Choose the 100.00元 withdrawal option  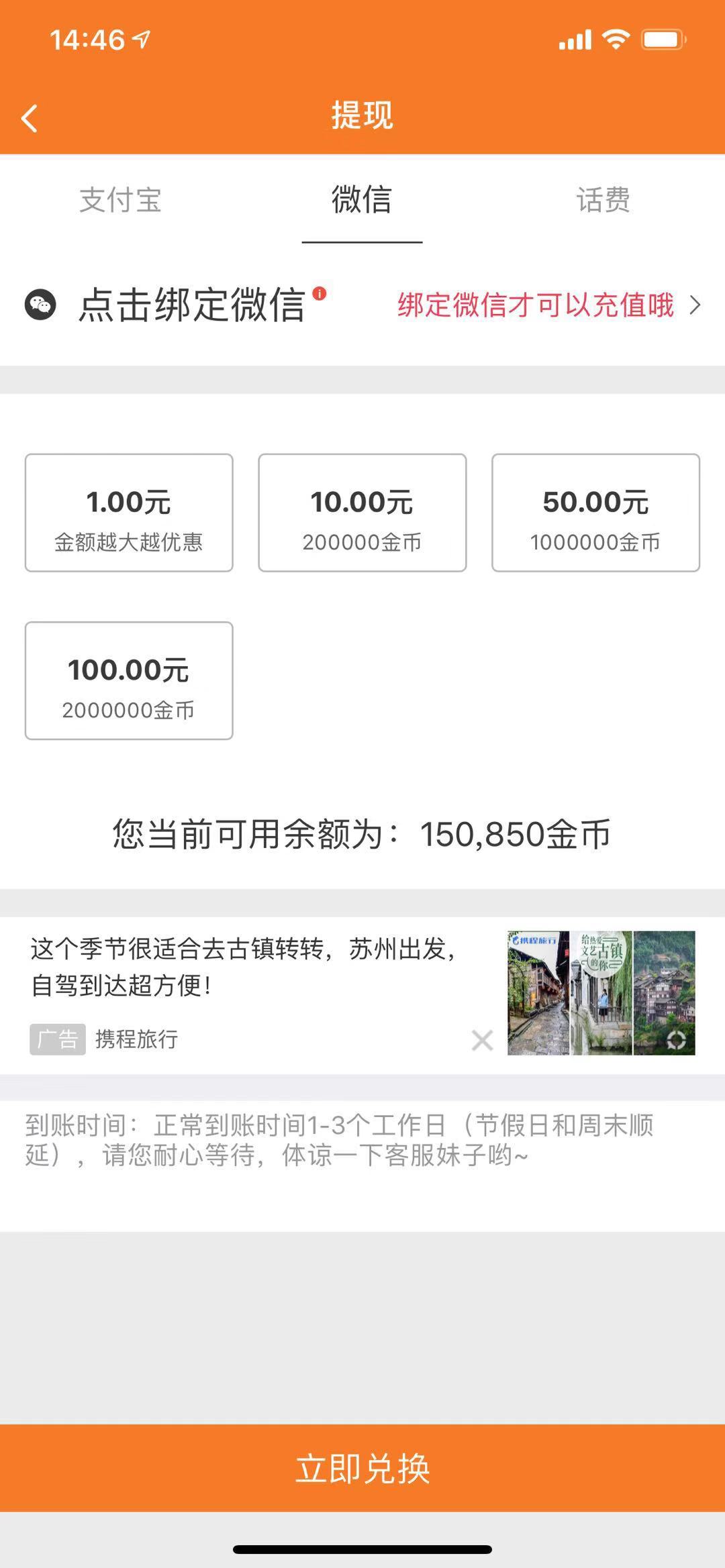coord(130,680)
